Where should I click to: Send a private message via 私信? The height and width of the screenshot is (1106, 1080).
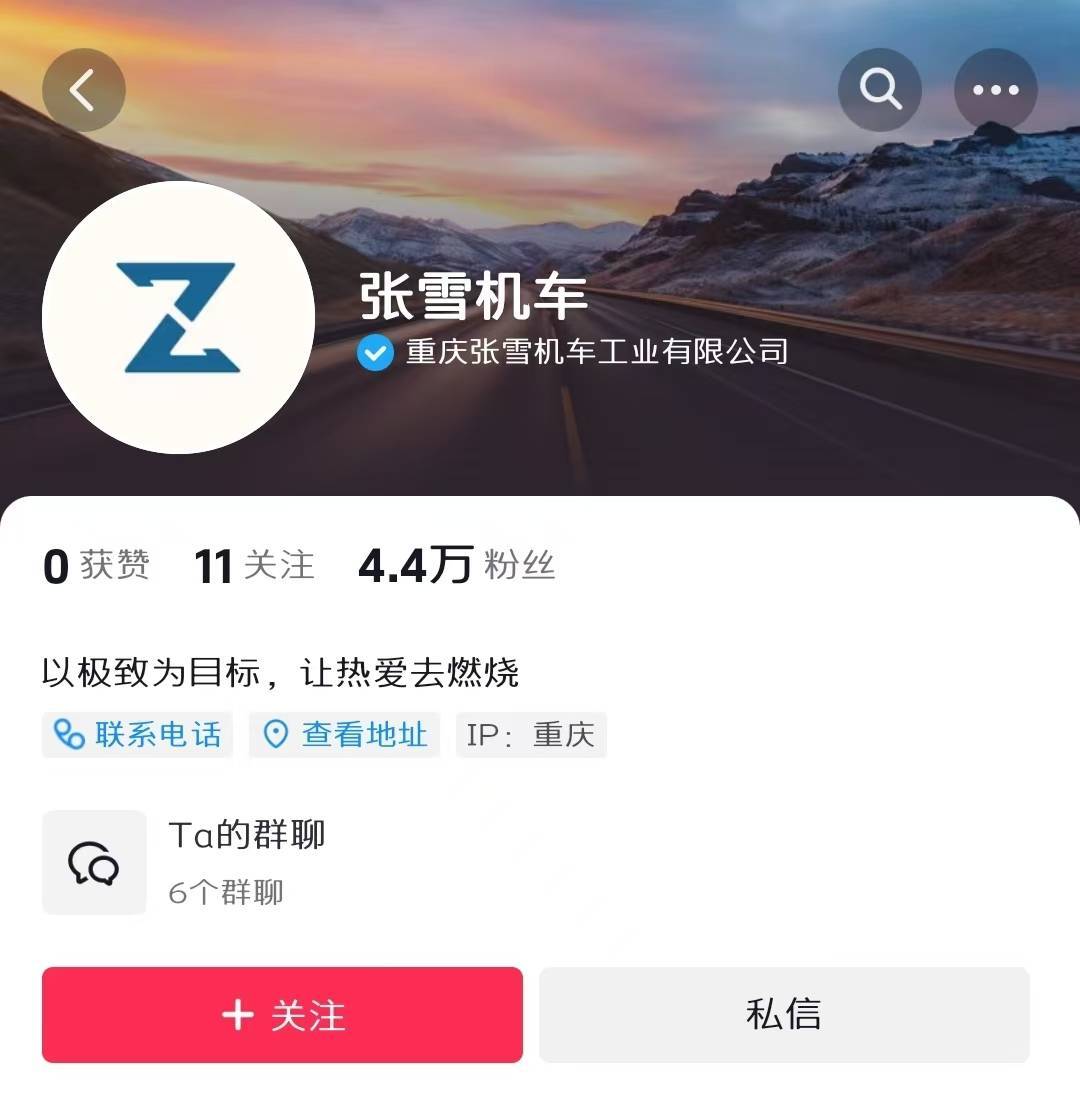pos(784,1015)
